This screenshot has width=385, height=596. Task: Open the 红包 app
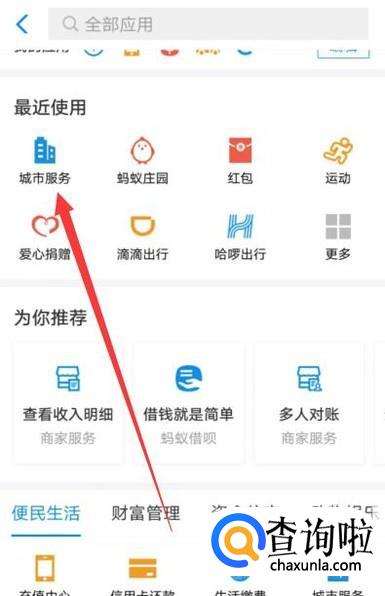point(240,161)
